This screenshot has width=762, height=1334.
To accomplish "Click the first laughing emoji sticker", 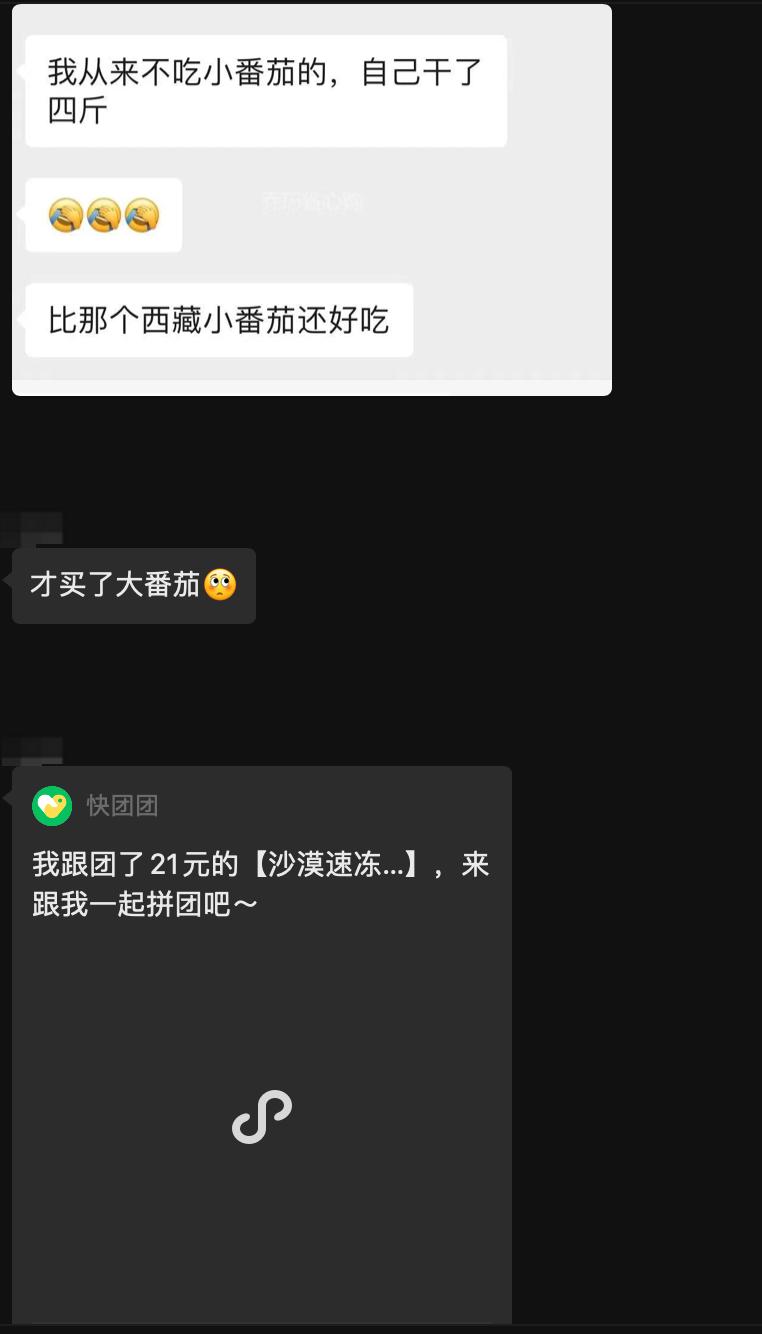I will 66,214.
